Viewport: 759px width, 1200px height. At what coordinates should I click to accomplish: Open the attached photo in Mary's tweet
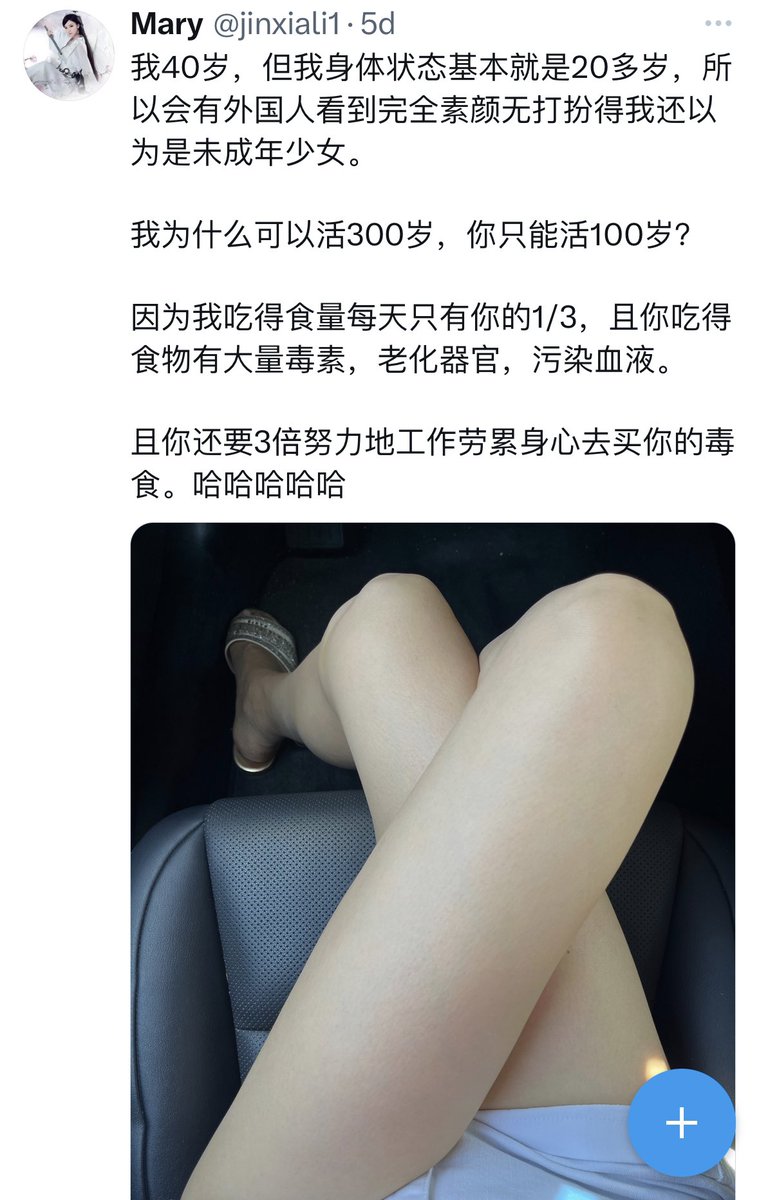(x=432, y=800)
